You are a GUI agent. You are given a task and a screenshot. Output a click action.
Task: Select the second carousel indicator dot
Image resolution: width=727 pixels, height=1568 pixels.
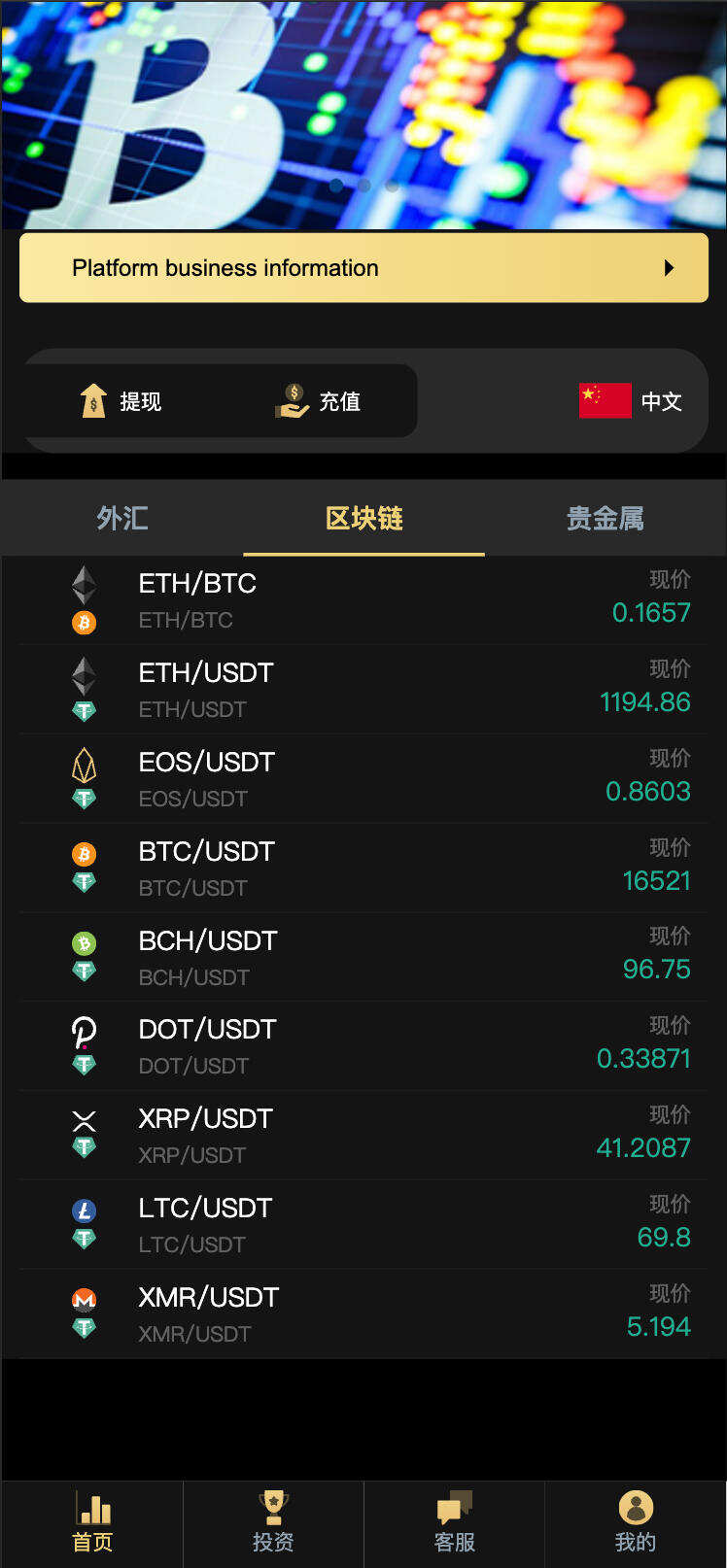click(363, 186)
